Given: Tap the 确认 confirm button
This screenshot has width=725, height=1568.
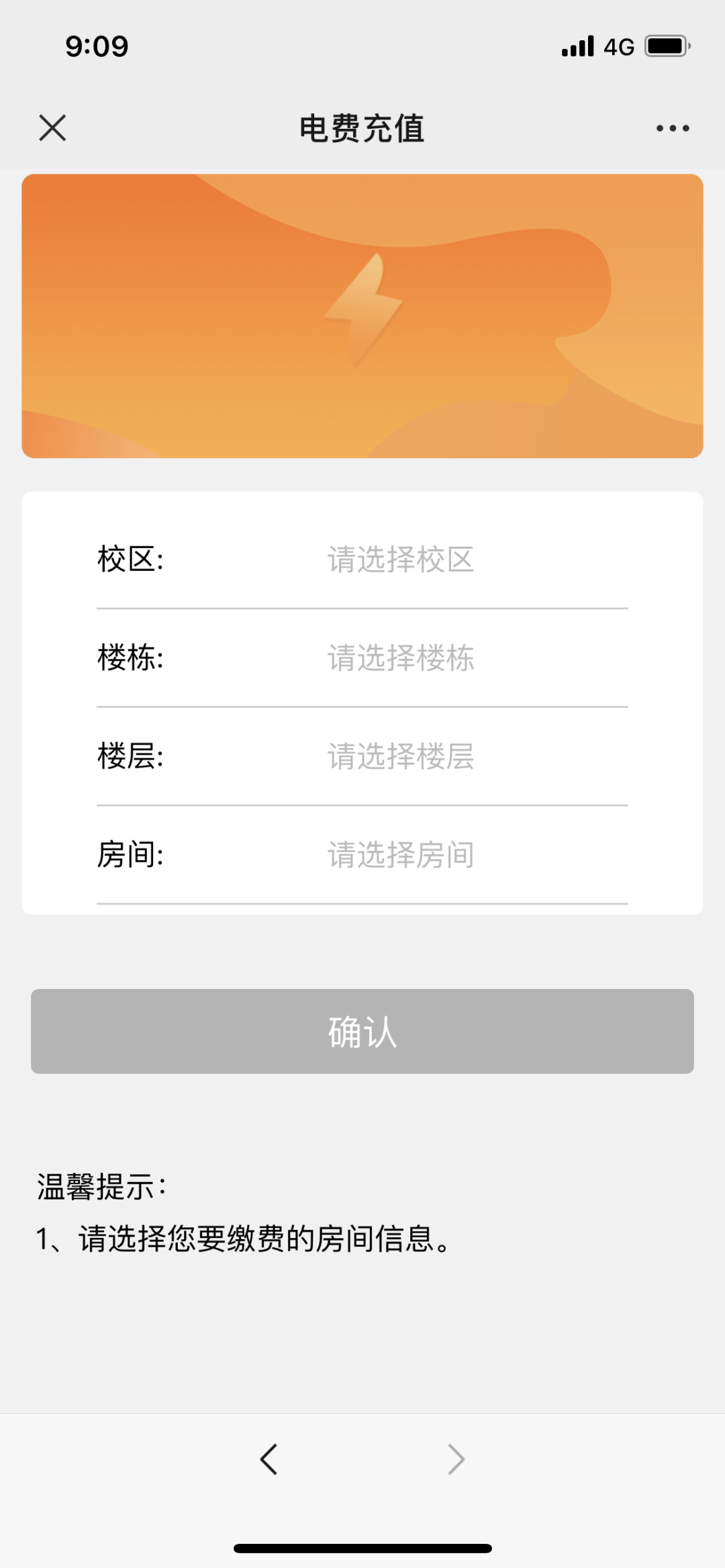Looking at the screenshot, I should [x=362, y=1031].
